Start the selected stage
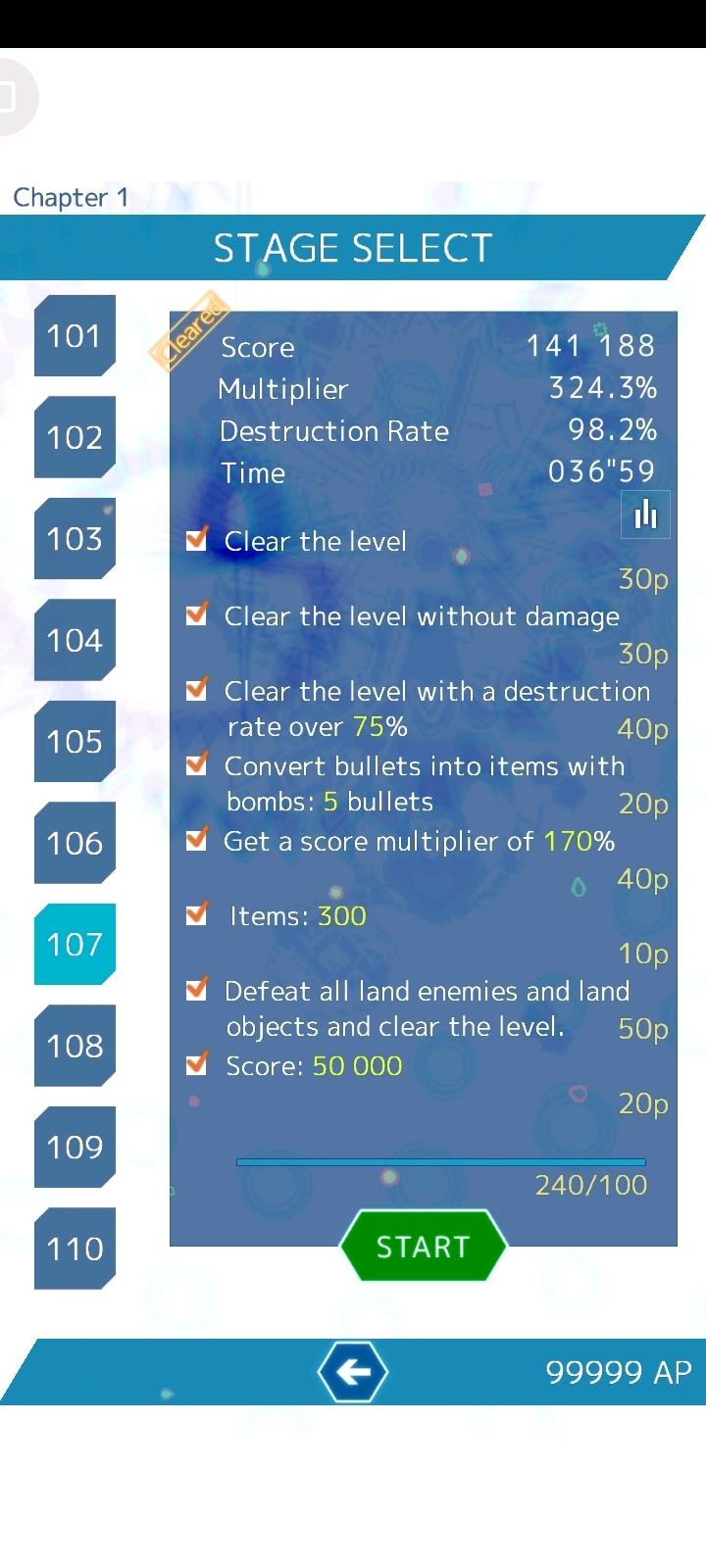 424,1247
